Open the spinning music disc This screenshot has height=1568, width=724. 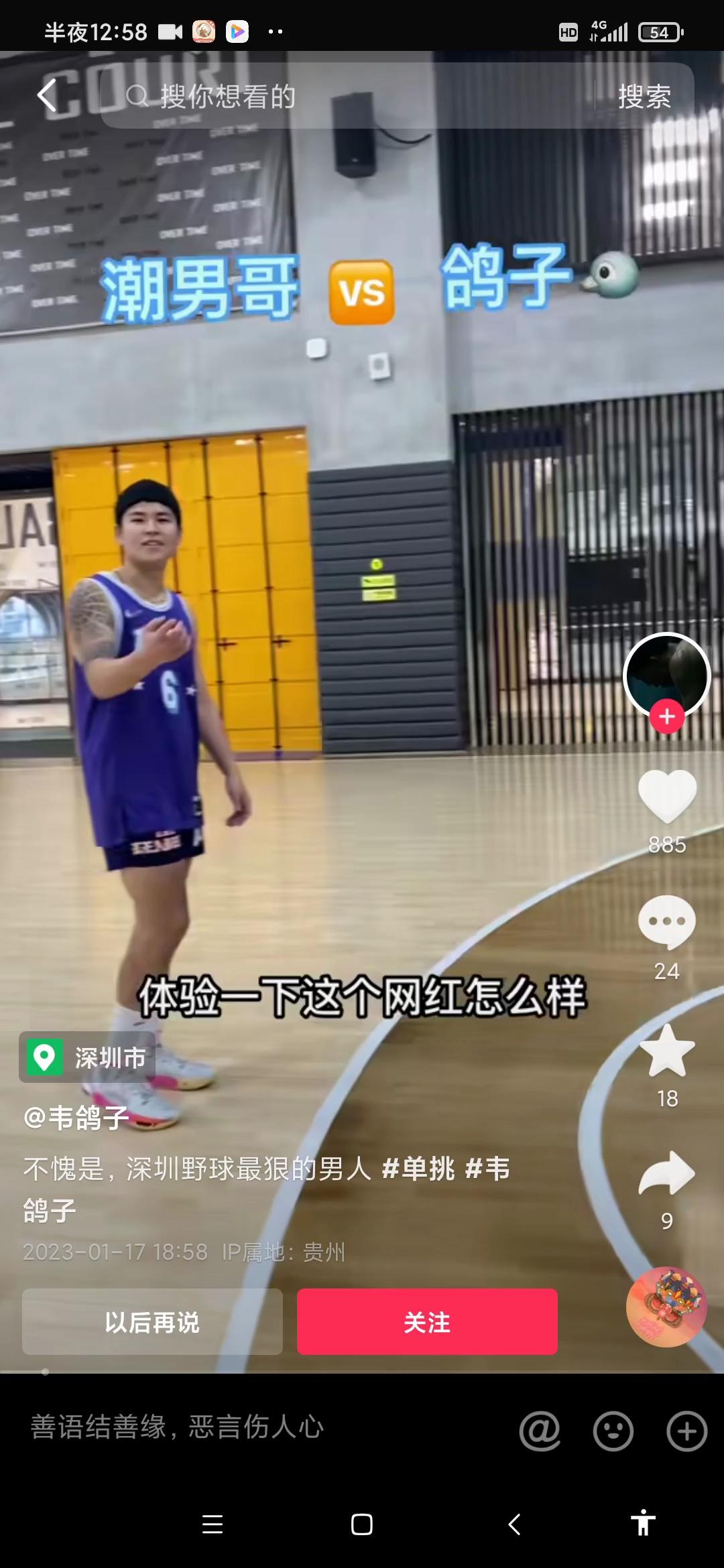666,1307
